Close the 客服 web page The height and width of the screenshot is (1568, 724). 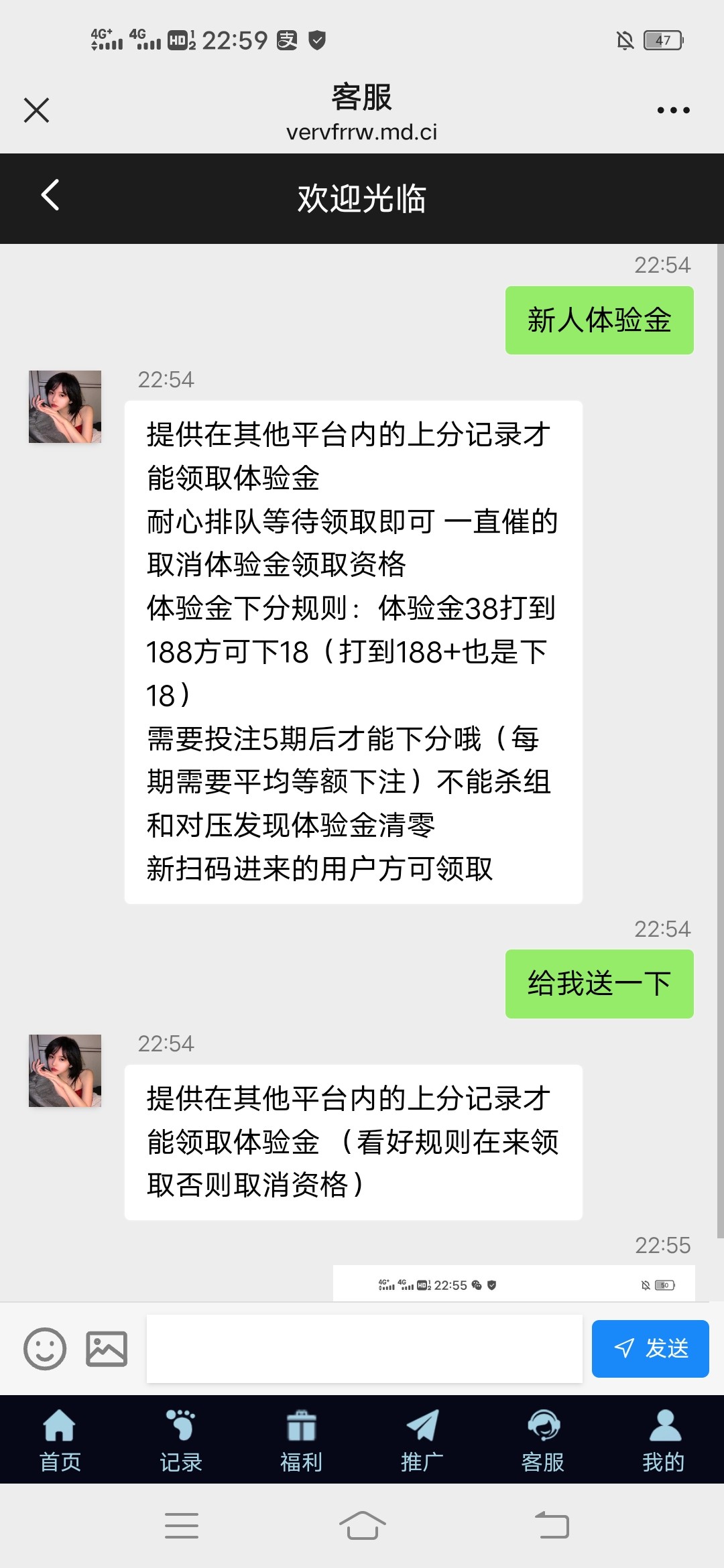pyautogui.click(x=37, y=111)
